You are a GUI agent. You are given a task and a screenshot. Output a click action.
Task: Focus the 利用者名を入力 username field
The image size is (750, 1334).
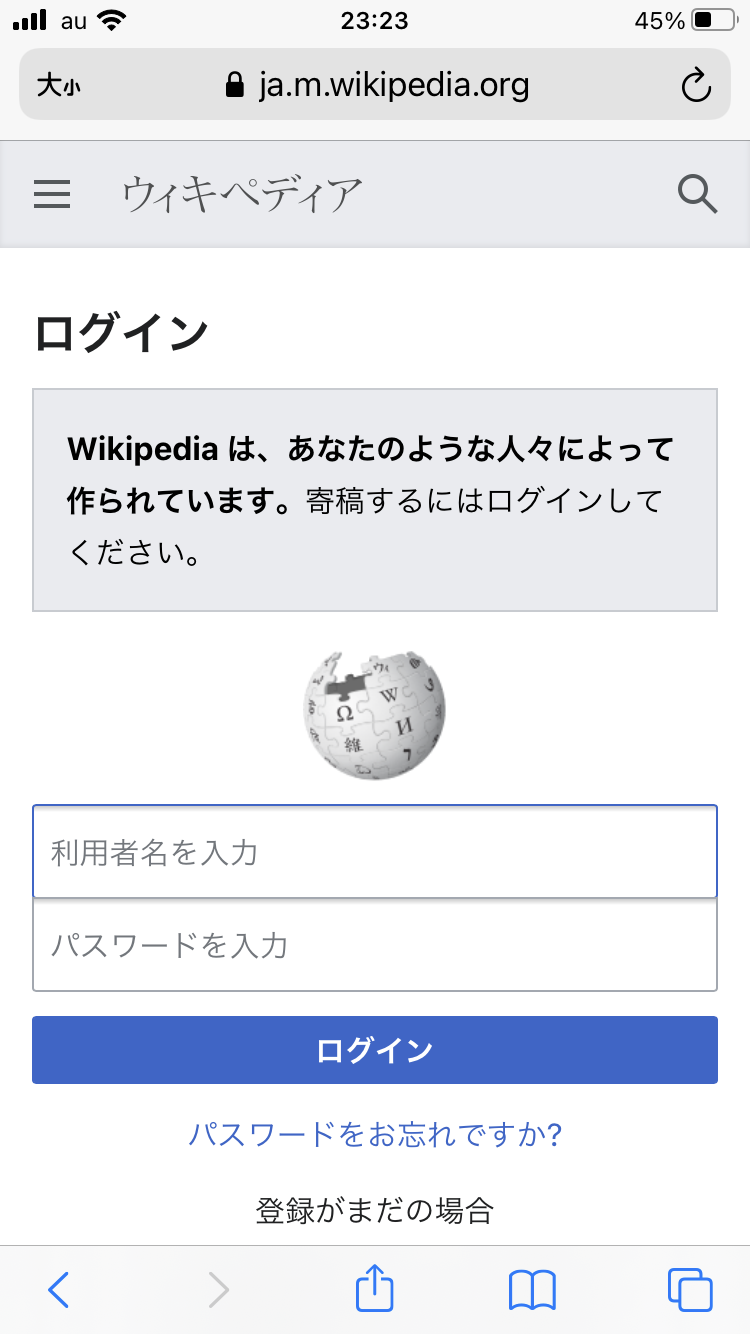tap(375, 852)
